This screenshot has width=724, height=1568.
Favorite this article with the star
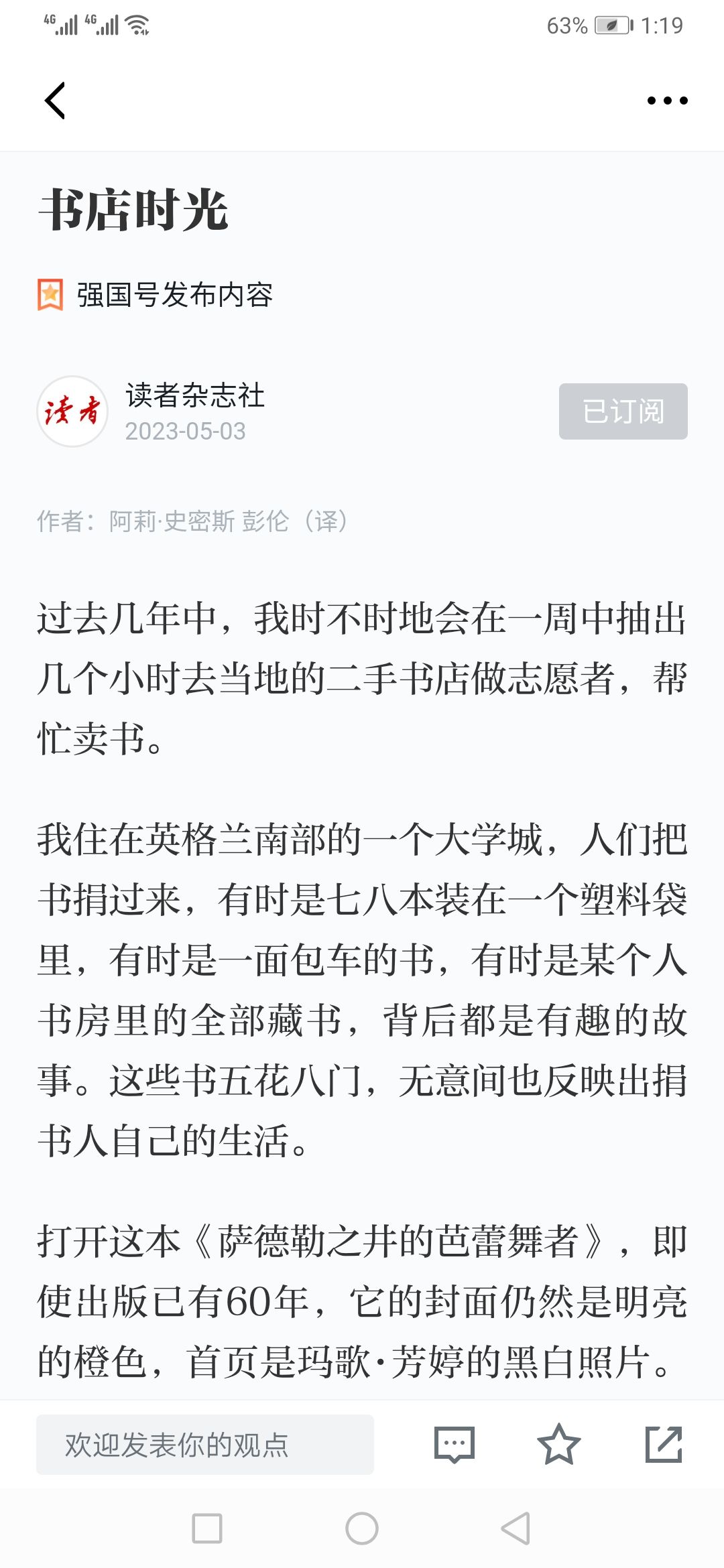point(558,1445)
